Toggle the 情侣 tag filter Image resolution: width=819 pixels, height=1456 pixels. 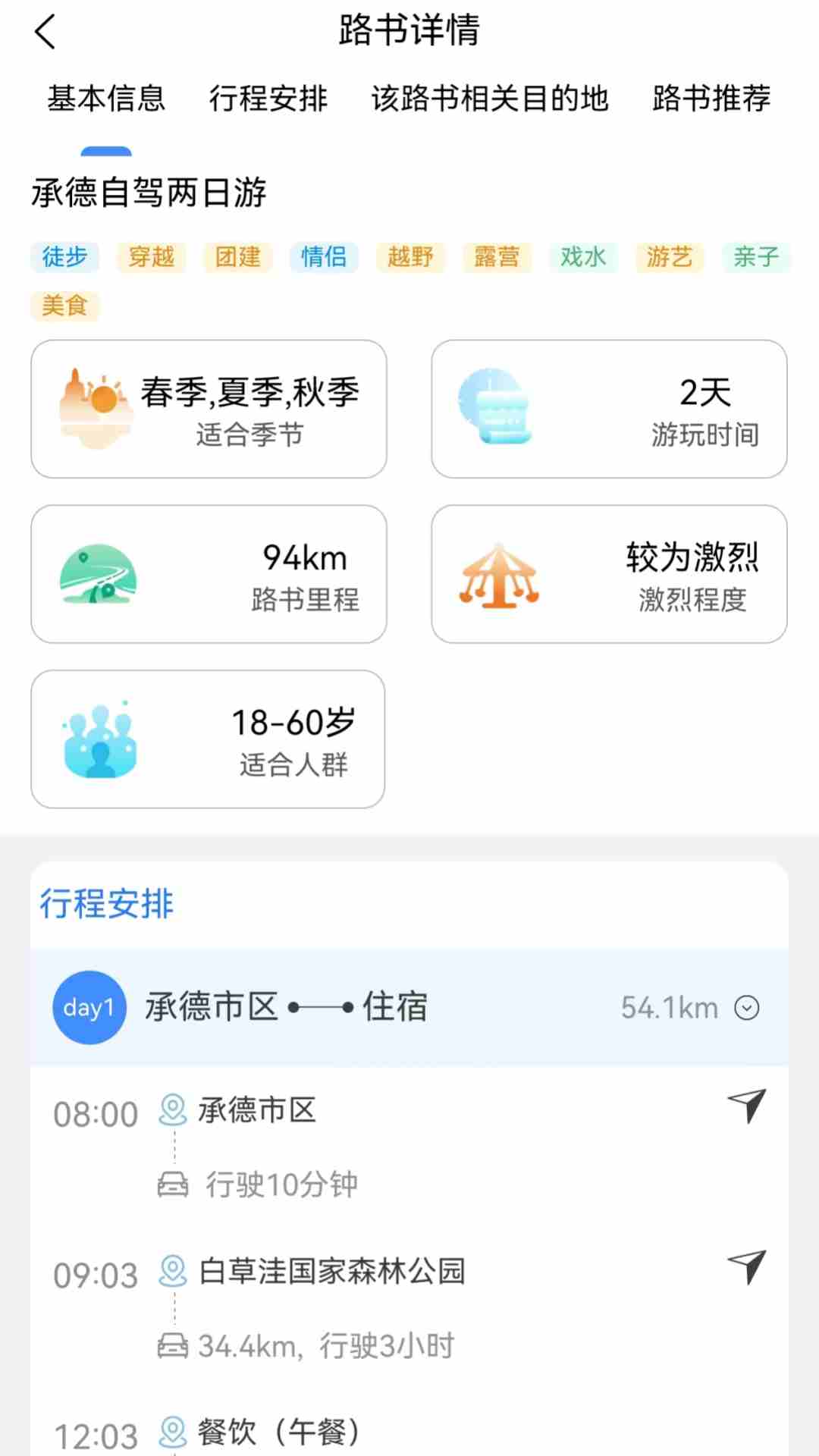[323, 257]
